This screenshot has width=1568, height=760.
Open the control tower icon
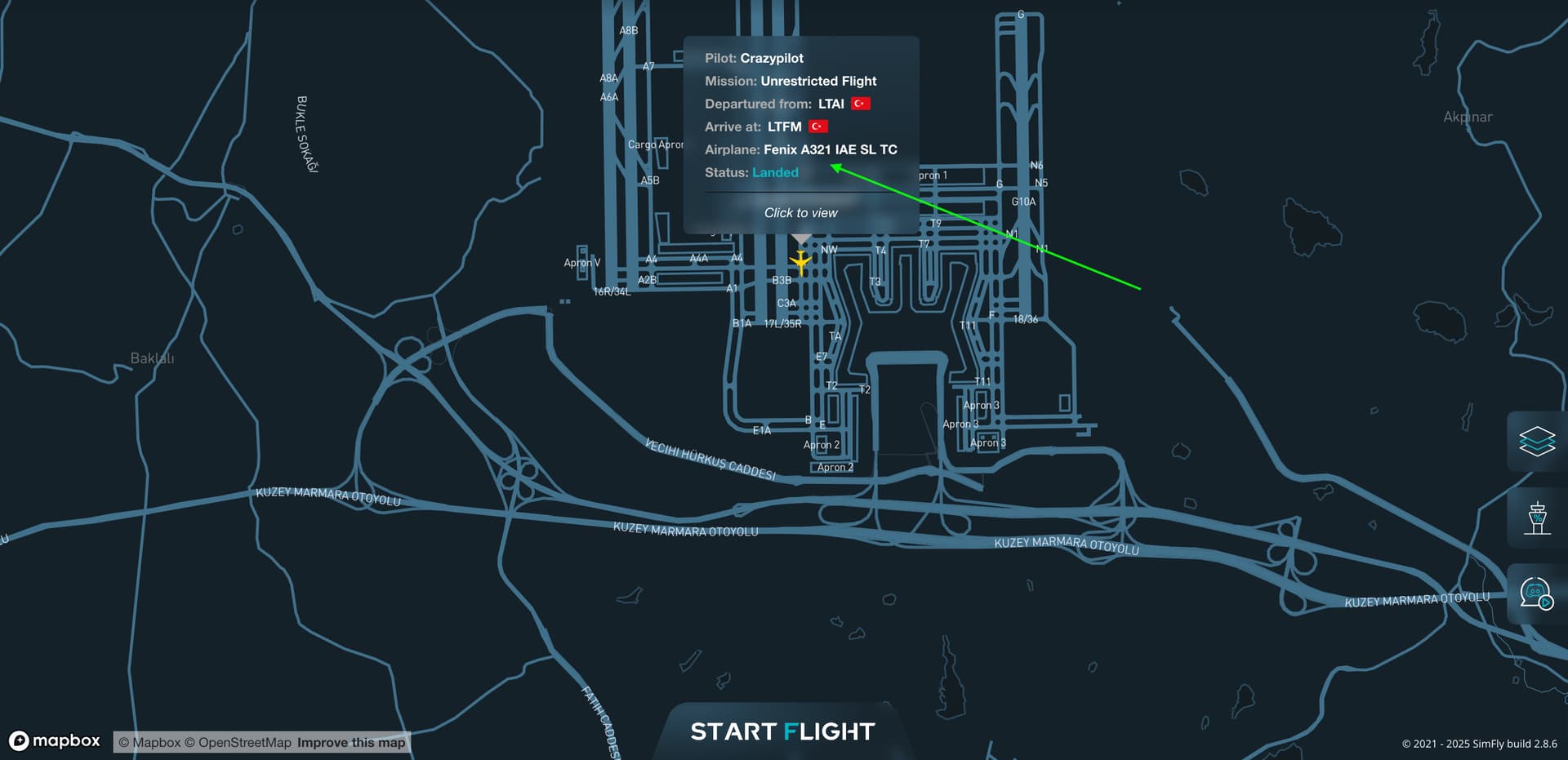click(1536, 518)
